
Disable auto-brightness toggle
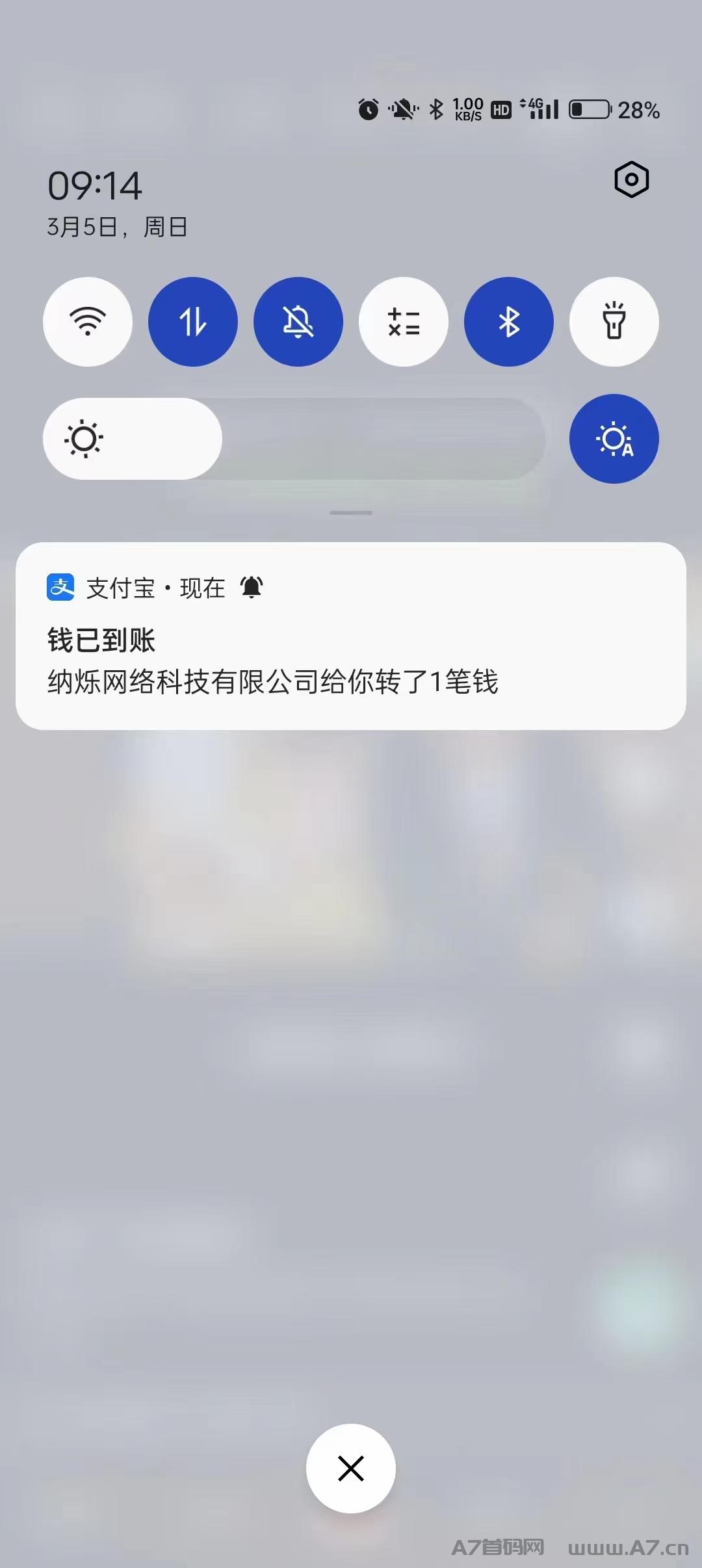click(614, 439)
